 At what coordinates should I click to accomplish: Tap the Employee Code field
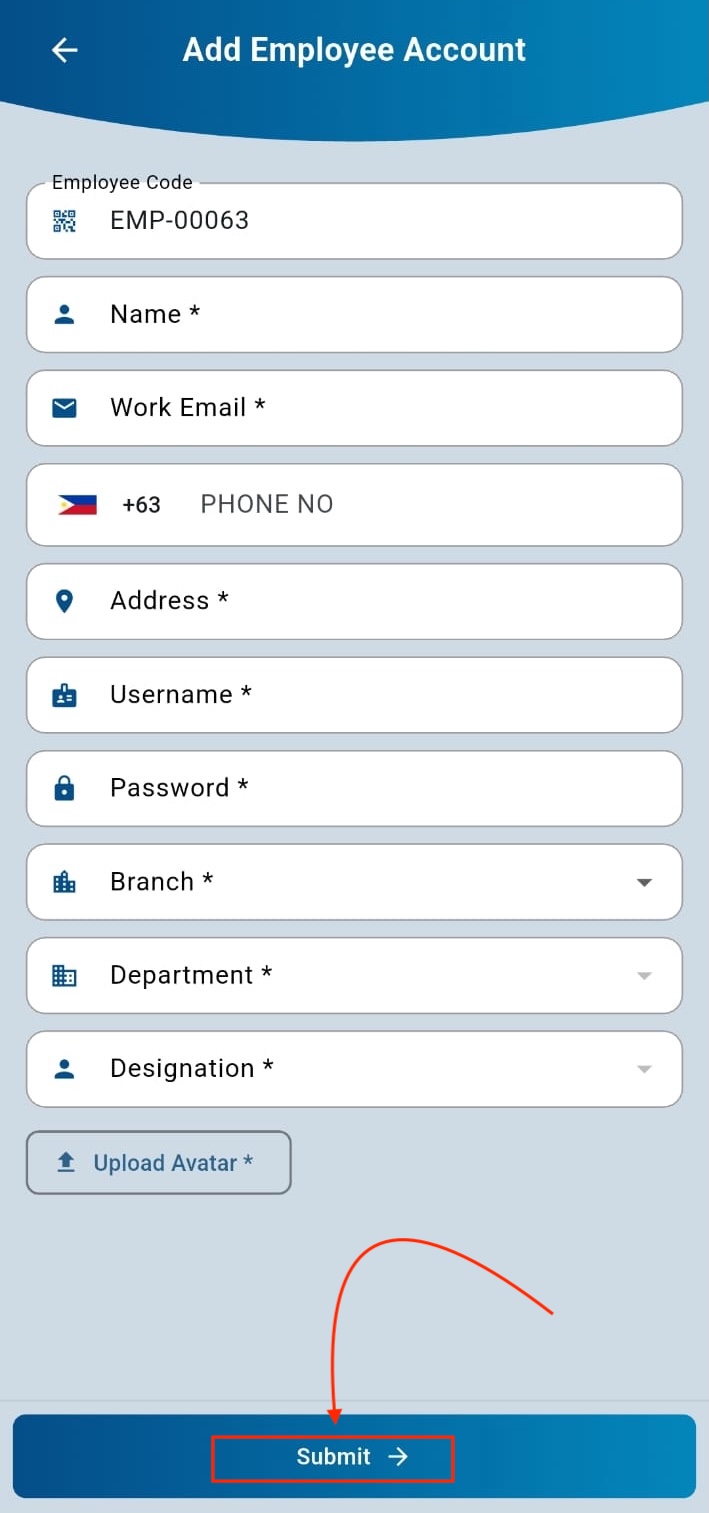click(x=380, y=221)
